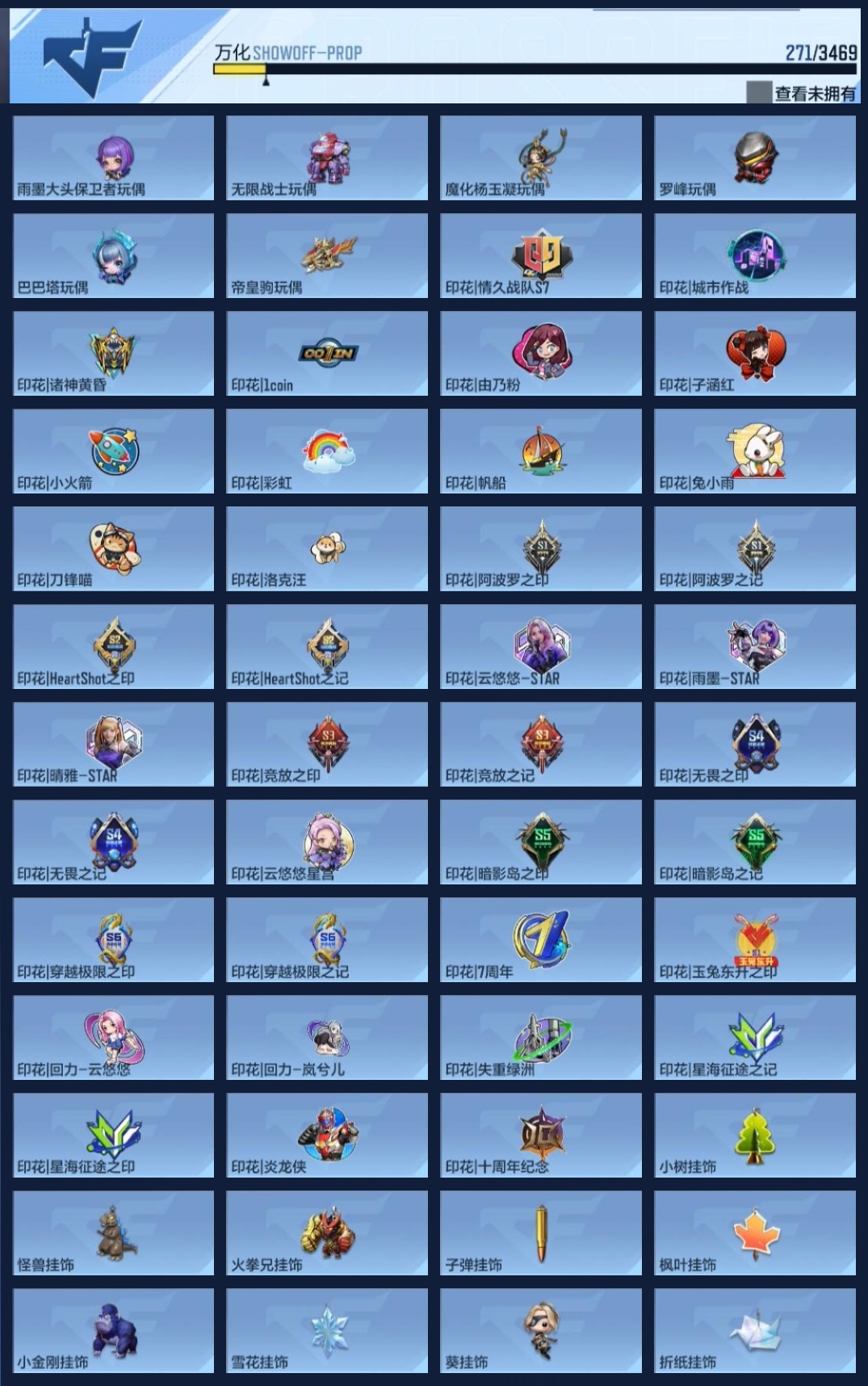Select 印花|1coin decal
Image resolution: width=868 pixels, height=1386 pixels.
[x=327, y=354]
